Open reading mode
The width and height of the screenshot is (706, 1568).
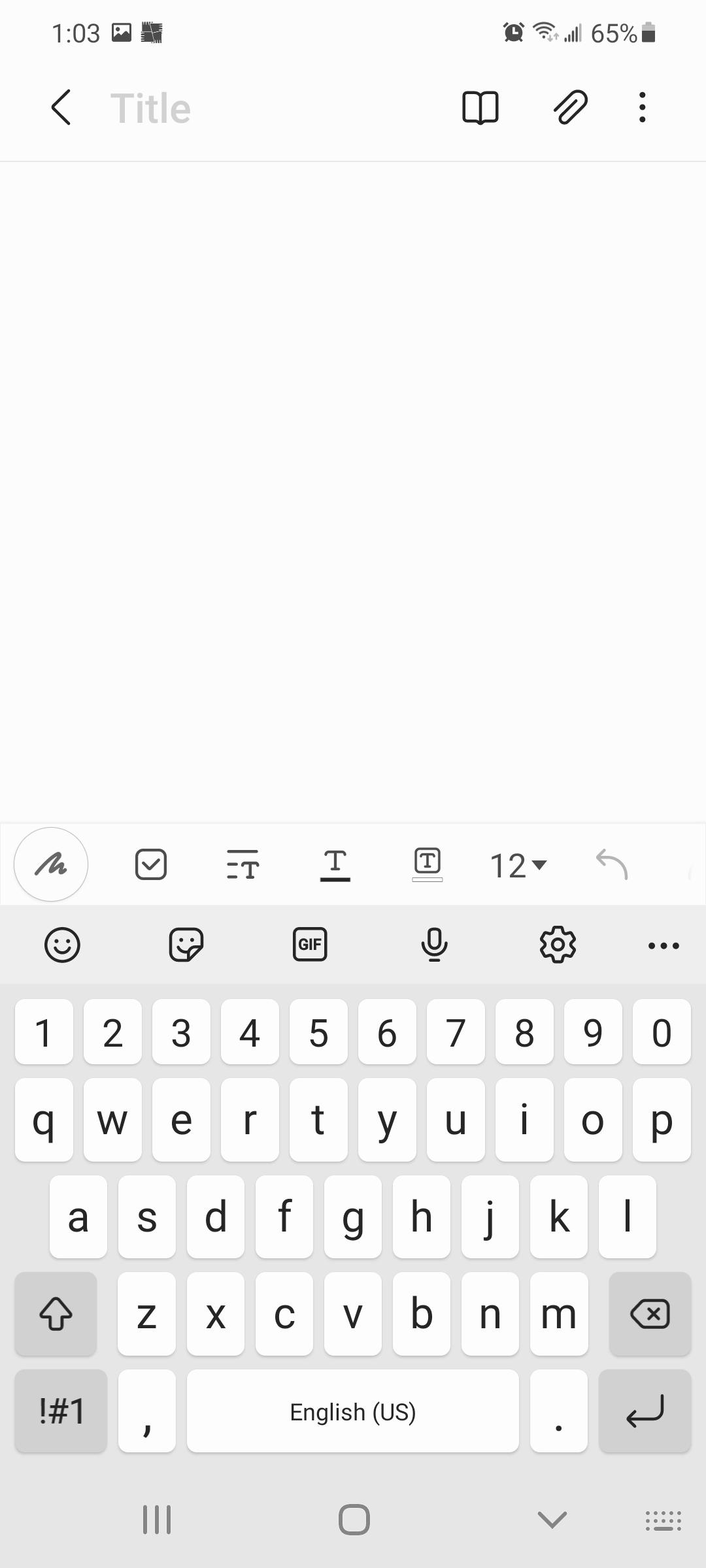(x=480, y=107)
